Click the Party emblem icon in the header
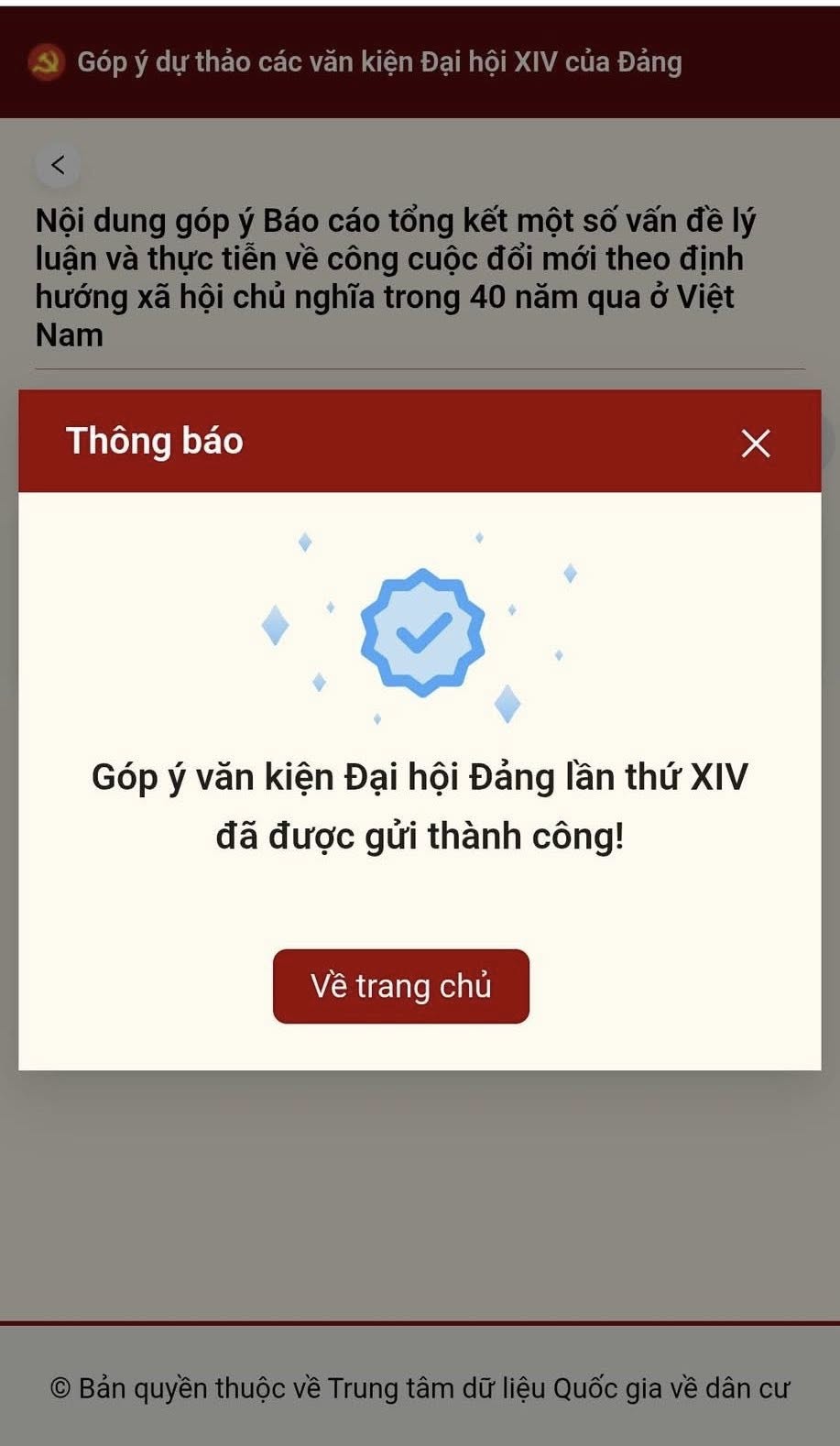The width and height of the screenshot is (840, 1446). [47, 62]
